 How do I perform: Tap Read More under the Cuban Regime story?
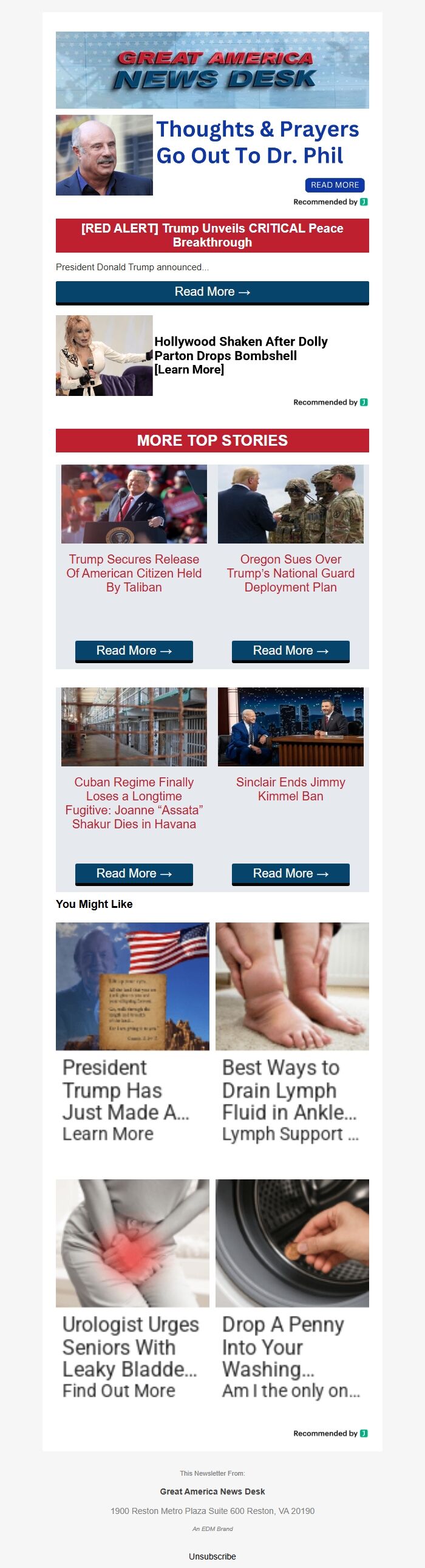coord(134,873)
